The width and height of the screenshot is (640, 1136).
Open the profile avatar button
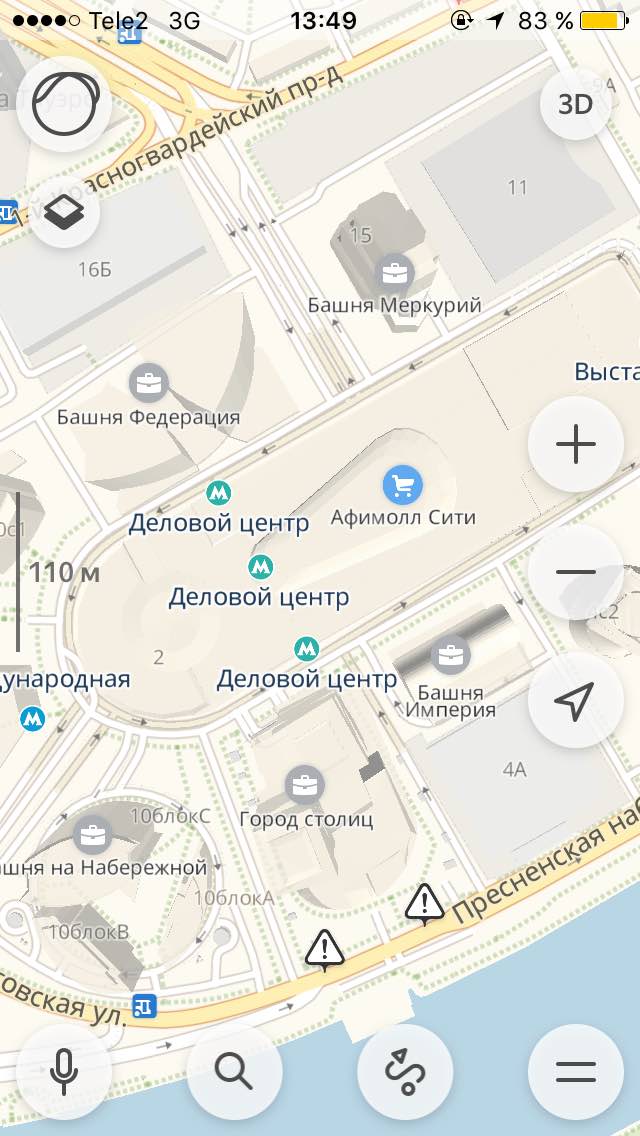click(65, 104)
